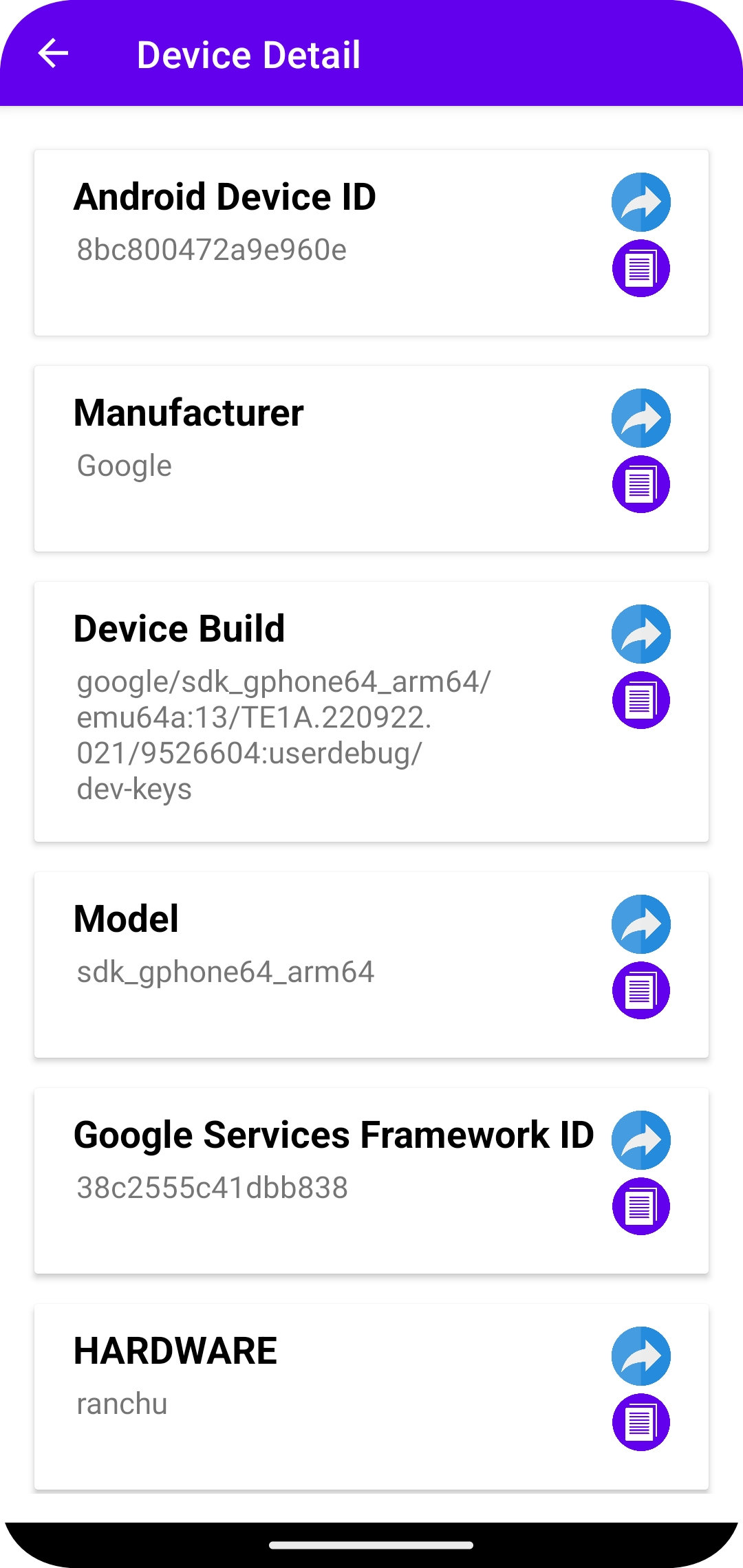Copy the Android Device ID
The height and width of the screenshot is (1568, 743).
[641, 268]
